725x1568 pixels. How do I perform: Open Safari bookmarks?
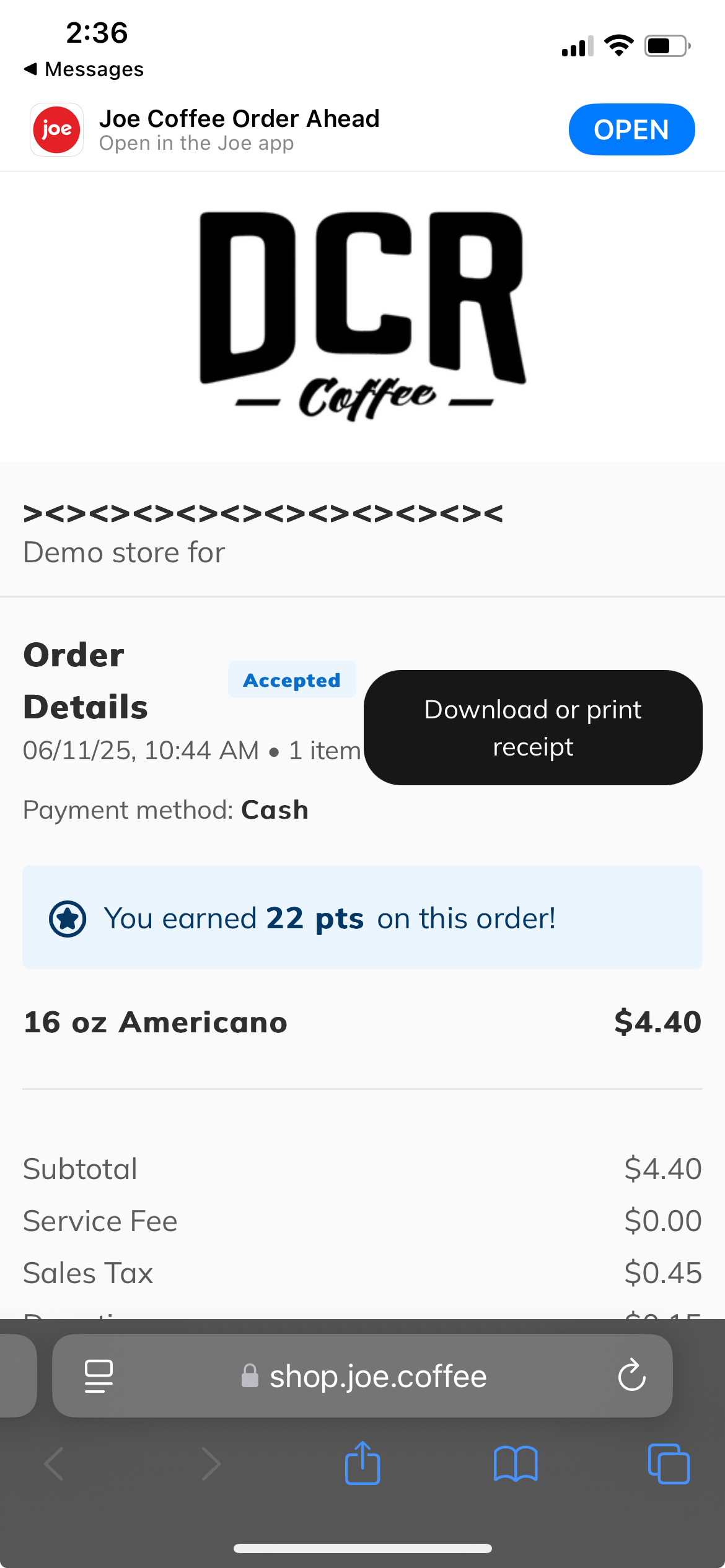(x=516, y=1464)
